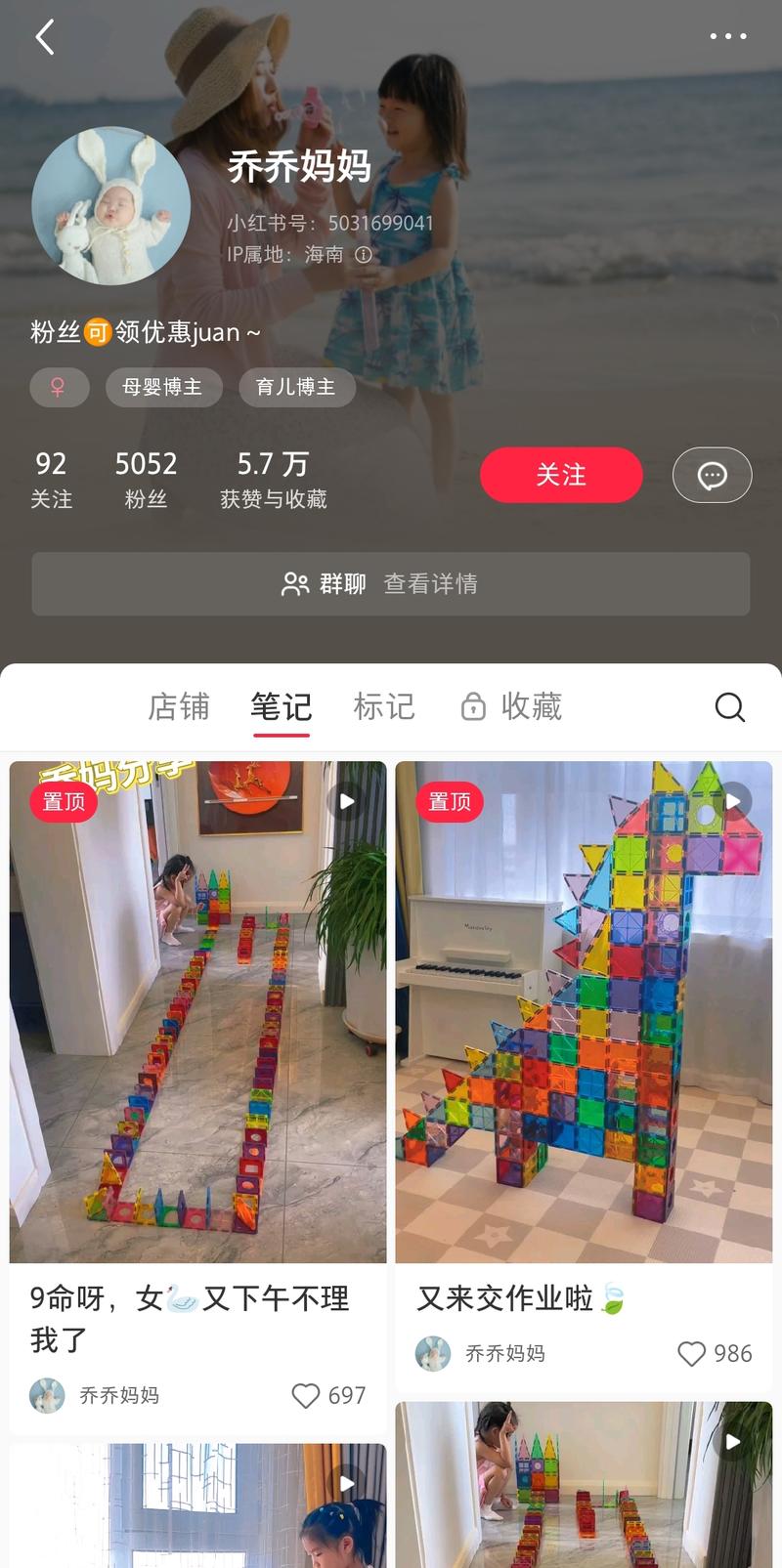The width and height of the screenshot is (782, 1568).
Task: Open the note 9命呀，女鹅又下午不理我了
Action: coord(197,1011)
